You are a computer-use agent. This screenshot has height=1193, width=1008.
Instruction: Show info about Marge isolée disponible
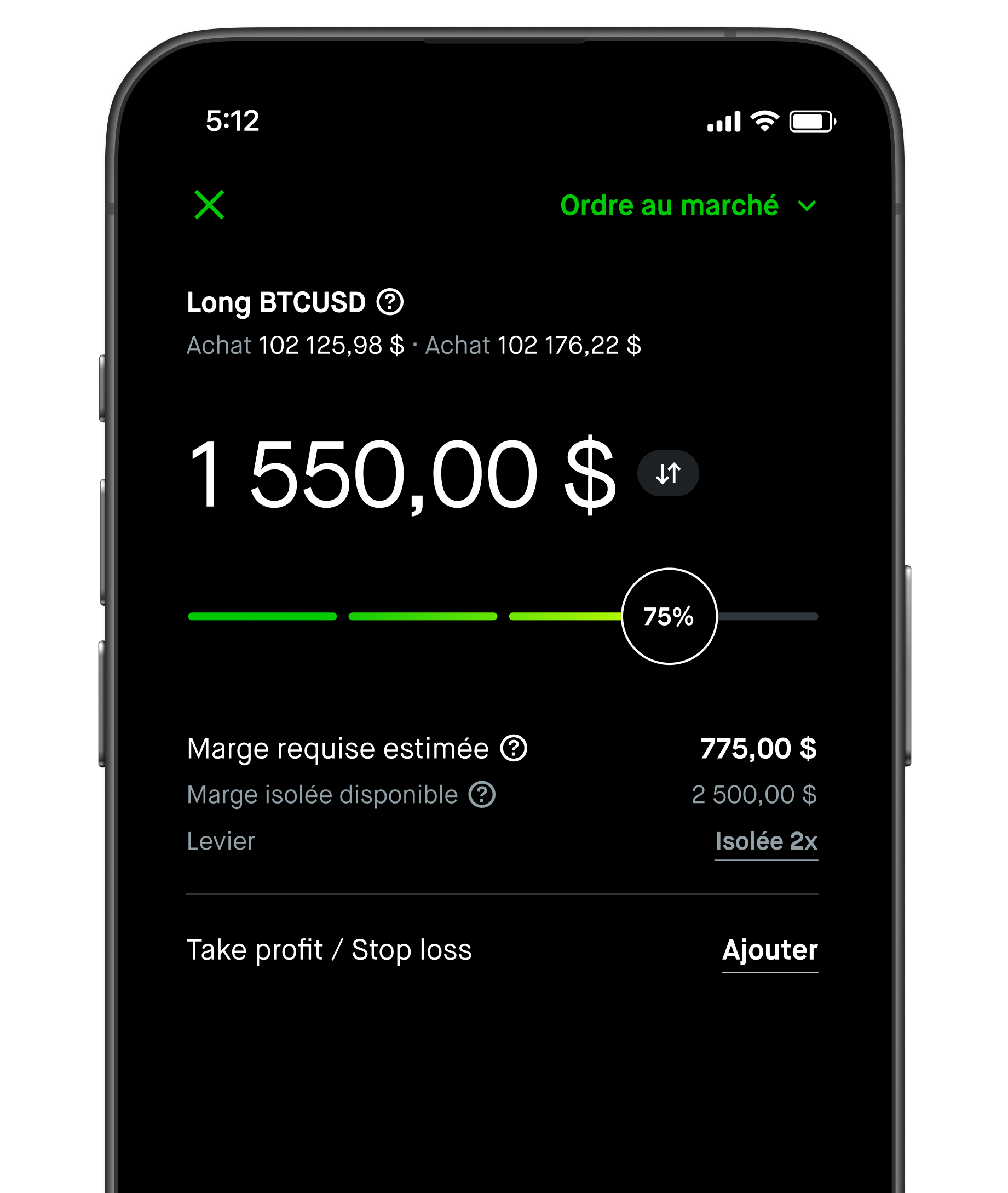point(482,795)
